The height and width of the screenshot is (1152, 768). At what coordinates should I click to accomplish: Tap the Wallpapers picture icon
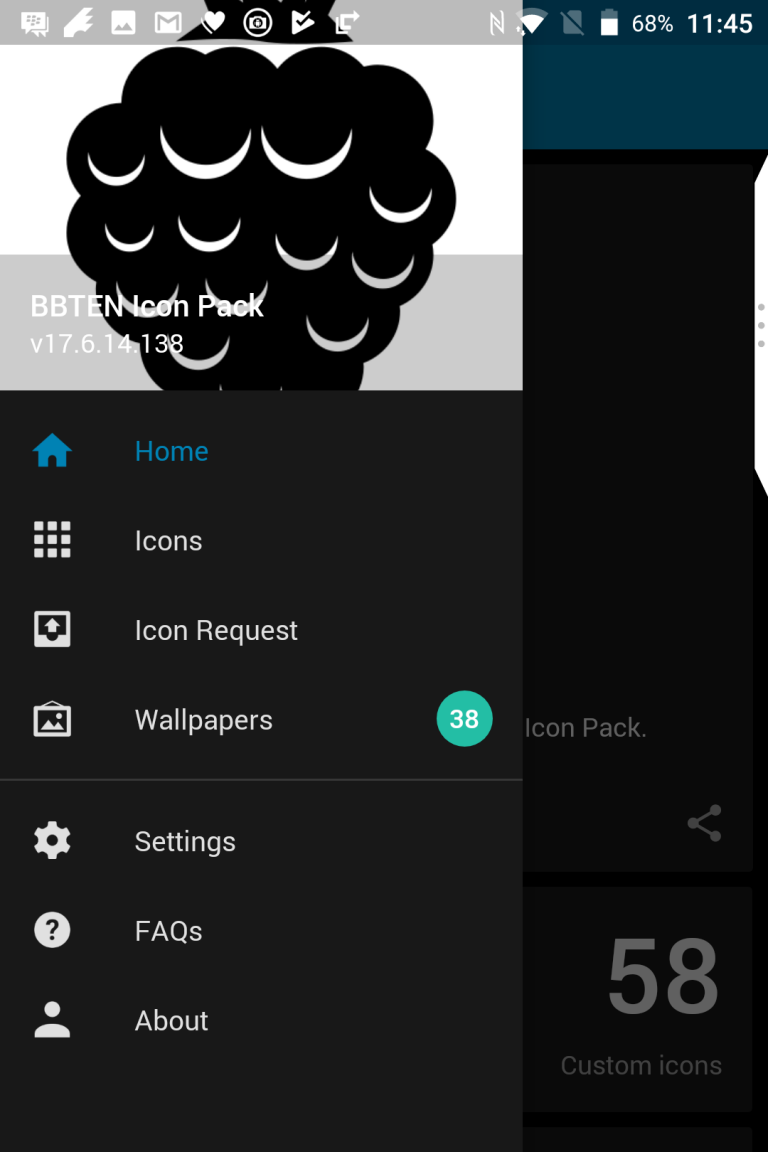51,718
